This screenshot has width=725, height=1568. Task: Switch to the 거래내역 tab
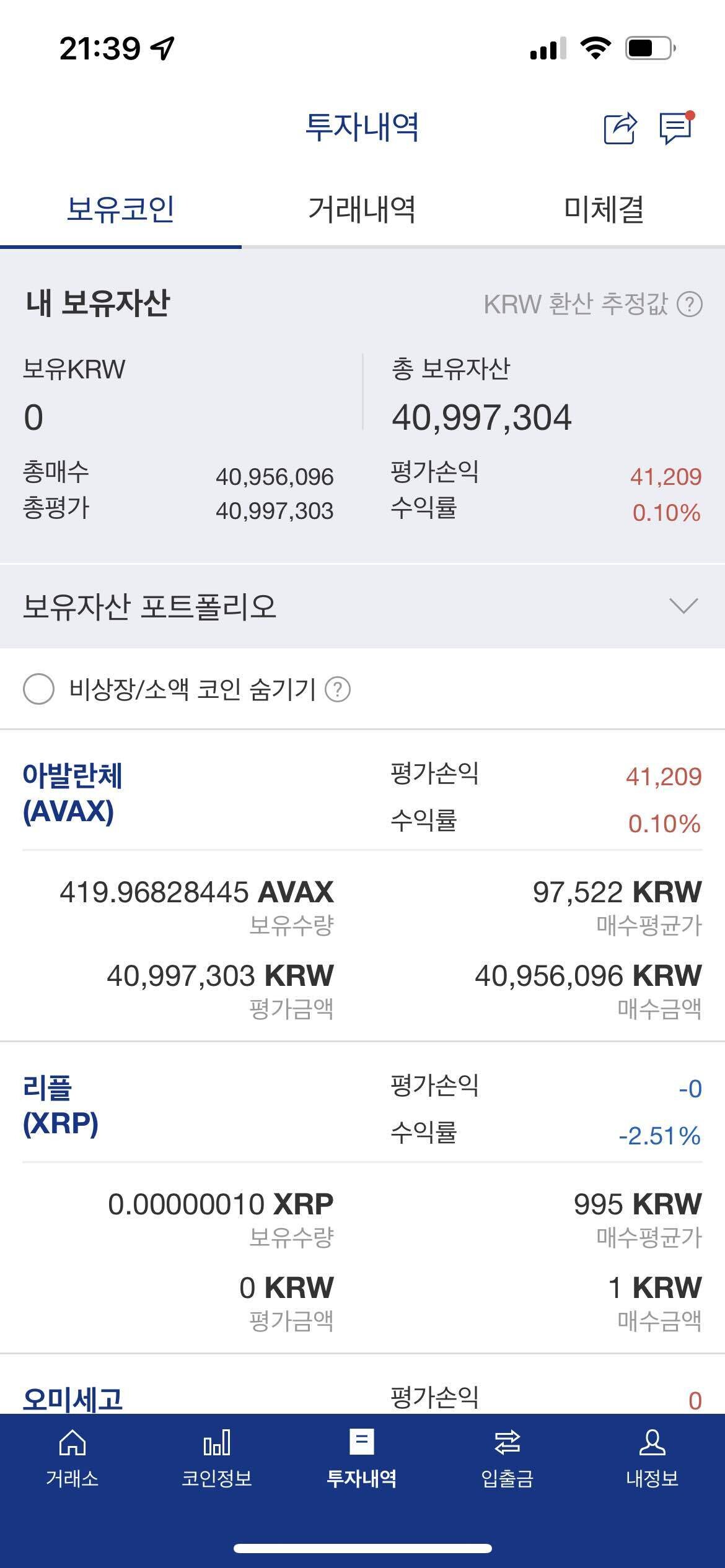362,211
